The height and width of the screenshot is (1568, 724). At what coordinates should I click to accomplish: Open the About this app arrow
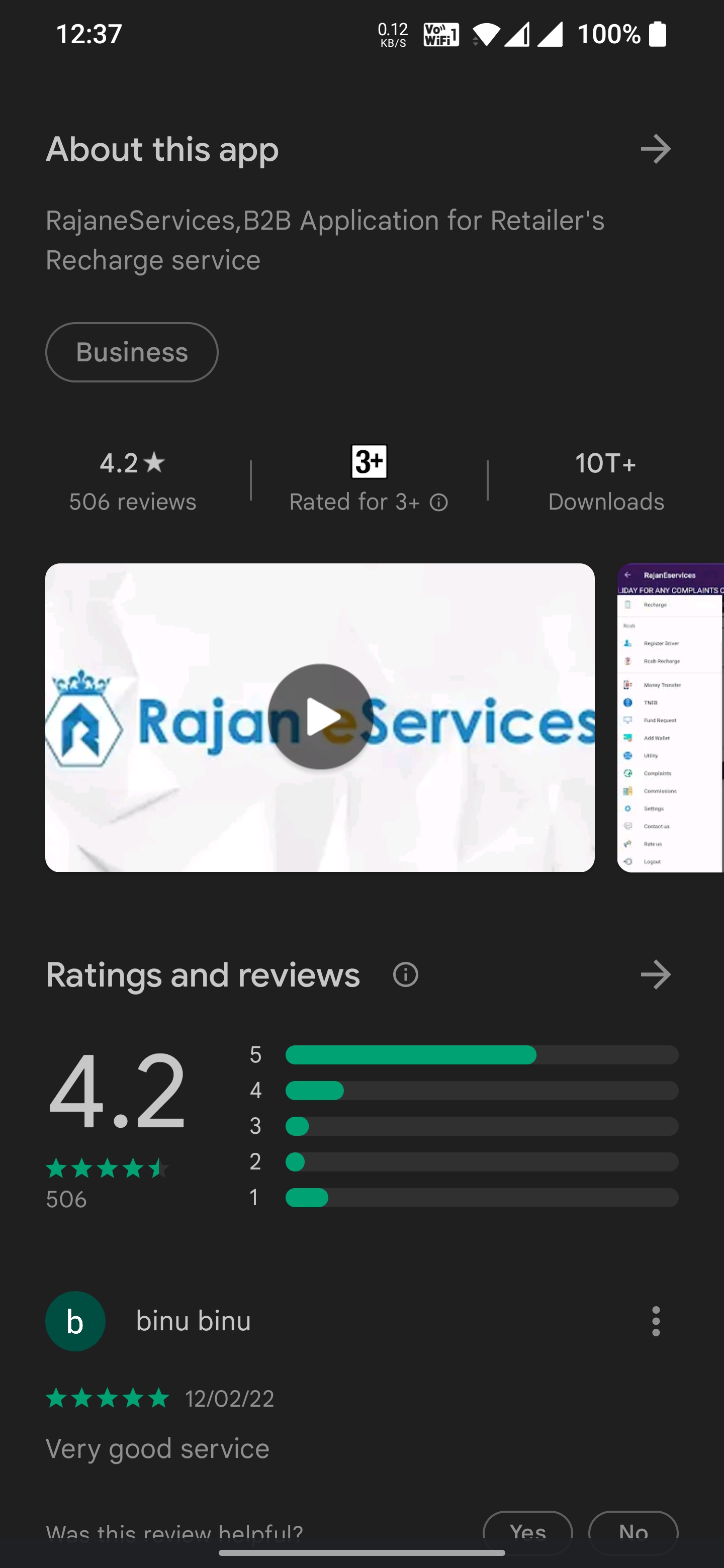coord(655,149)
